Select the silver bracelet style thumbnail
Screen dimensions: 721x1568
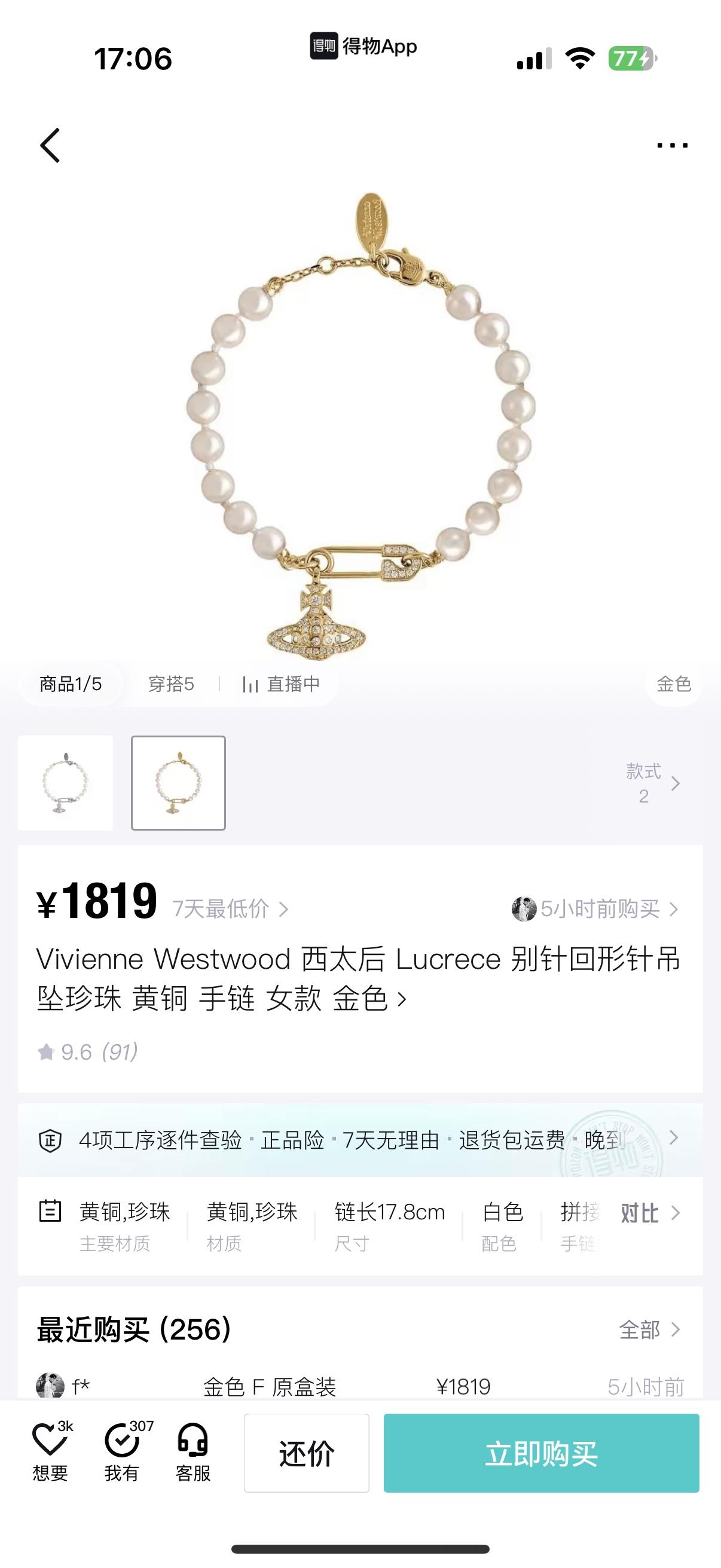pos(65,783)
